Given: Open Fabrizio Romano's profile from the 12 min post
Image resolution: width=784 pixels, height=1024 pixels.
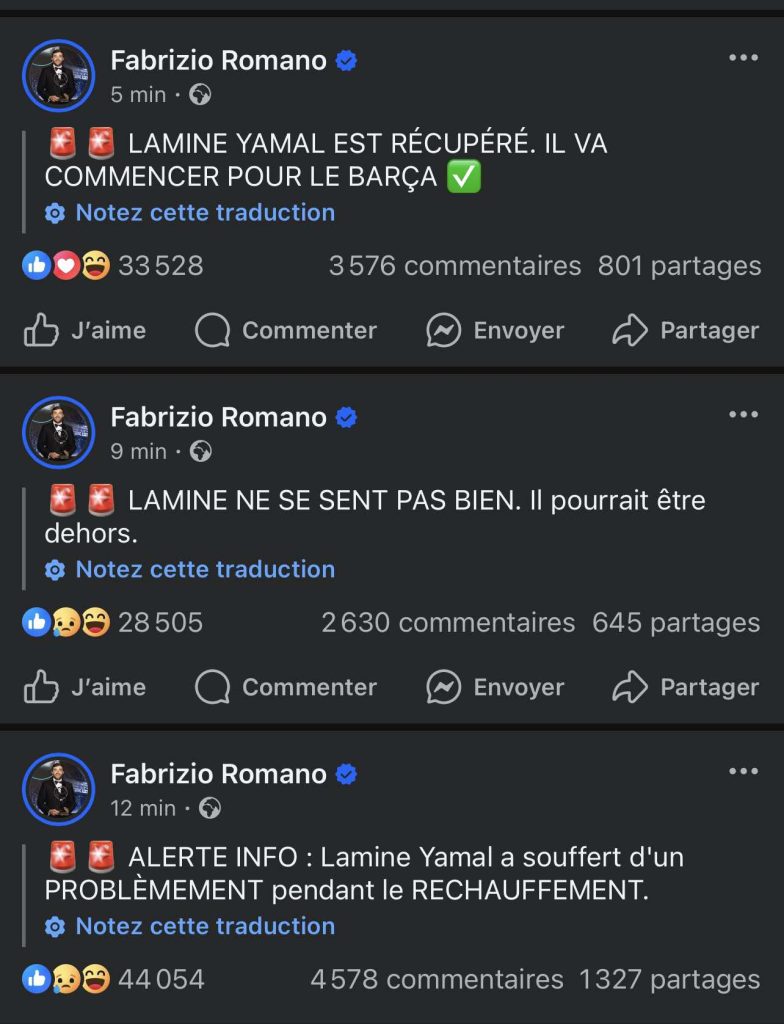Looking at the screenshot, I should pyautogui.click(x=219, y=774).
